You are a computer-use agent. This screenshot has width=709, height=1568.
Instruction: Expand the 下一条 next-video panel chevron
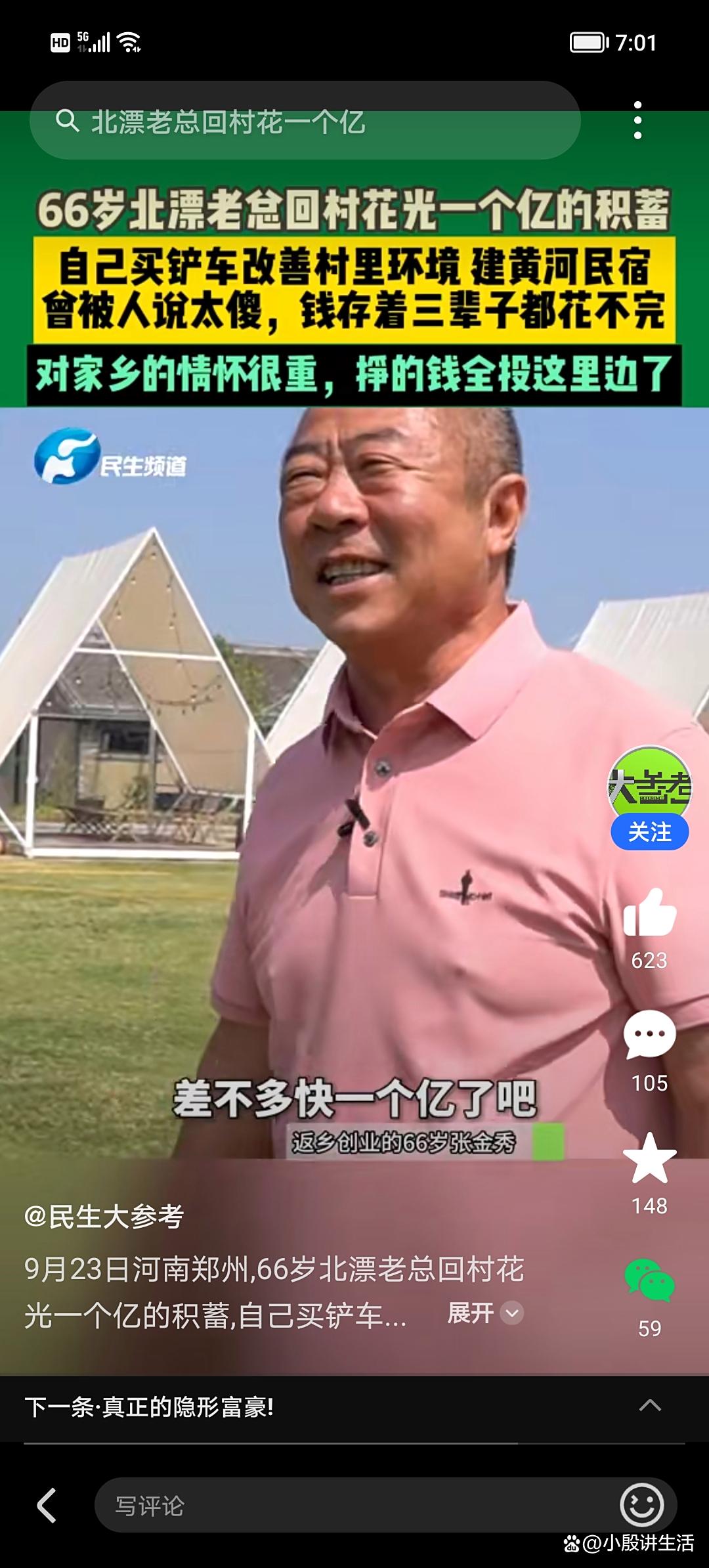(650, 1405)
